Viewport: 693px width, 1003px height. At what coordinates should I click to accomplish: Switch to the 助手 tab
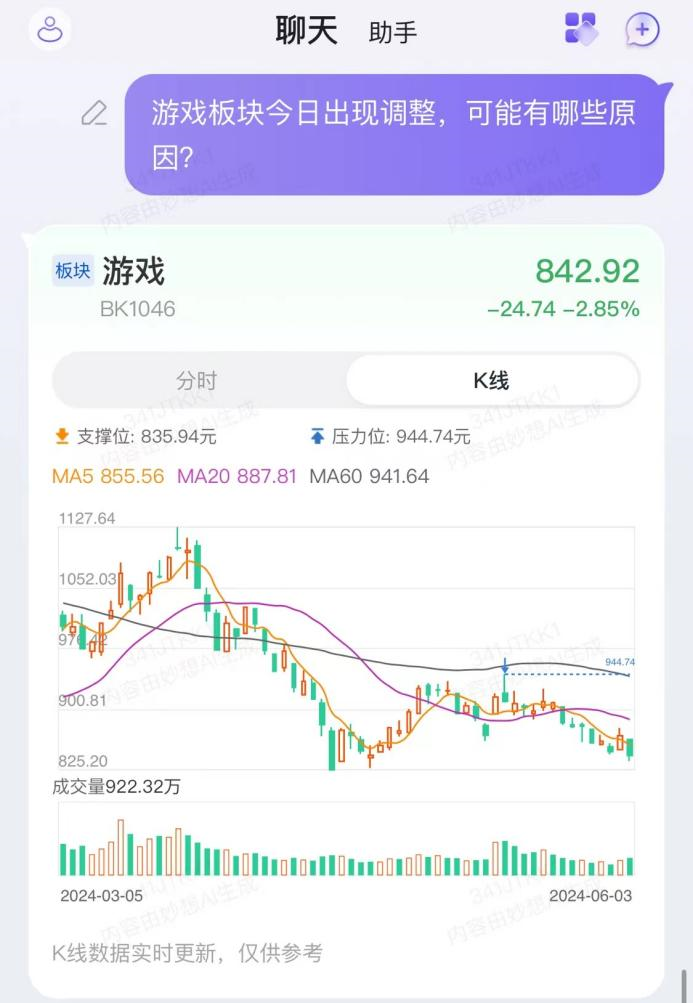tap(392, 32)
